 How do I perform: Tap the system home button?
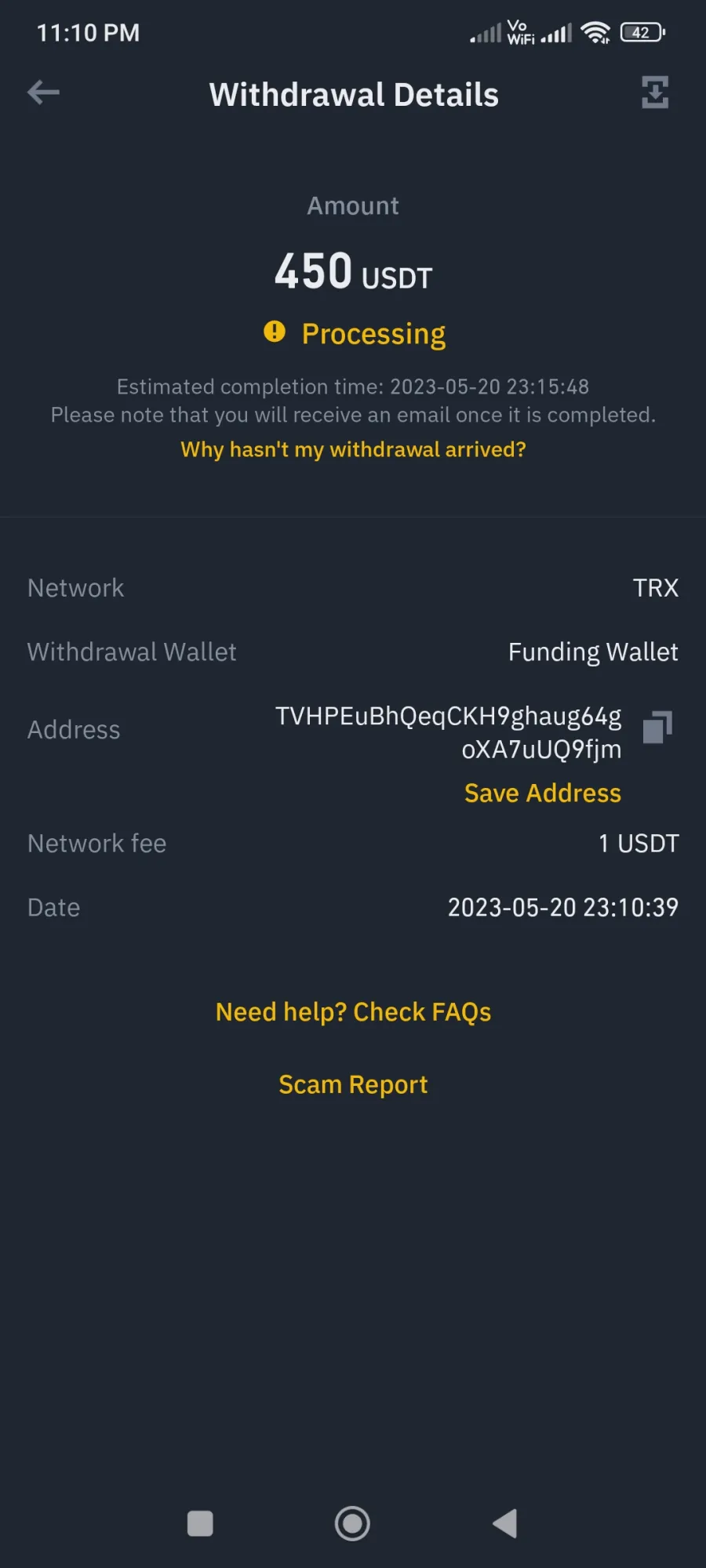pos(352,1523)
